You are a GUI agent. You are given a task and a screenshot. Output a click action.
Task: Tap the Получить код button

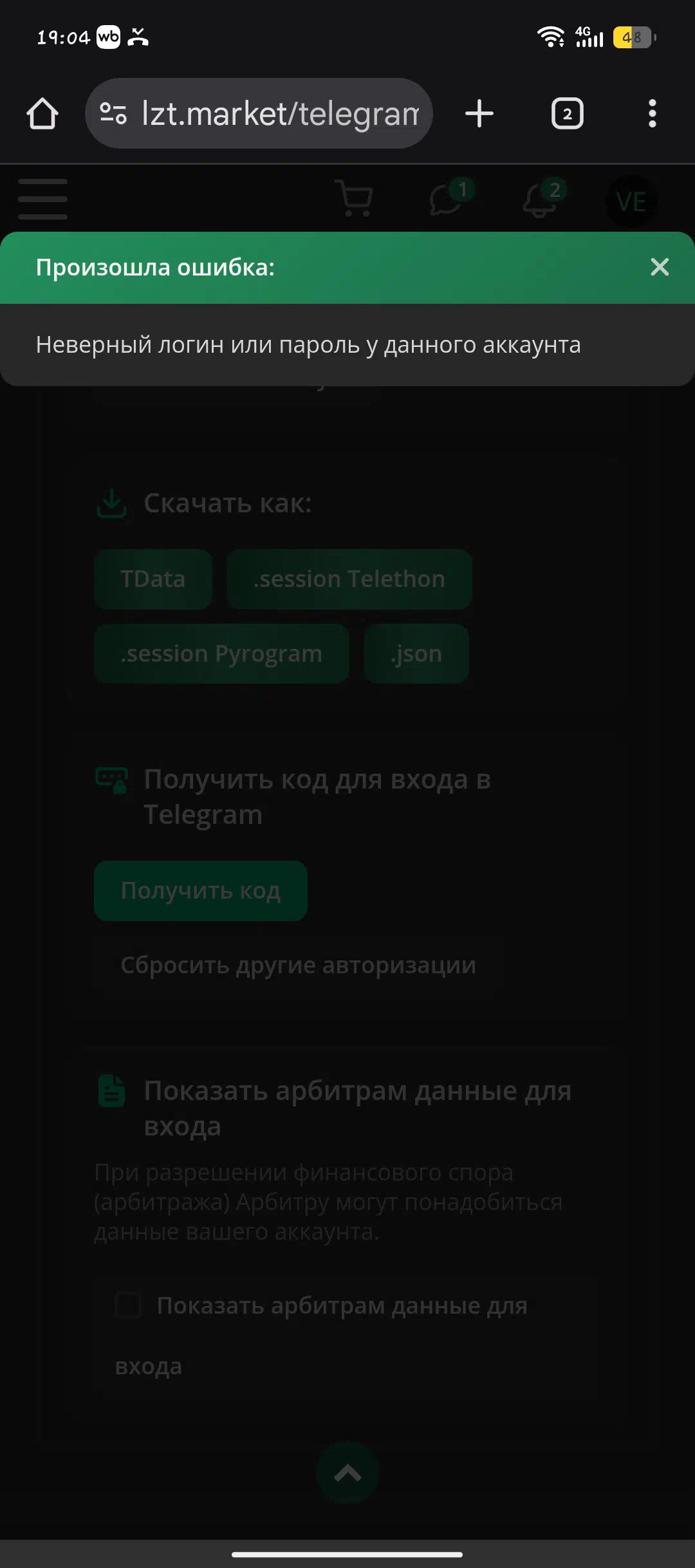[201, 891]
